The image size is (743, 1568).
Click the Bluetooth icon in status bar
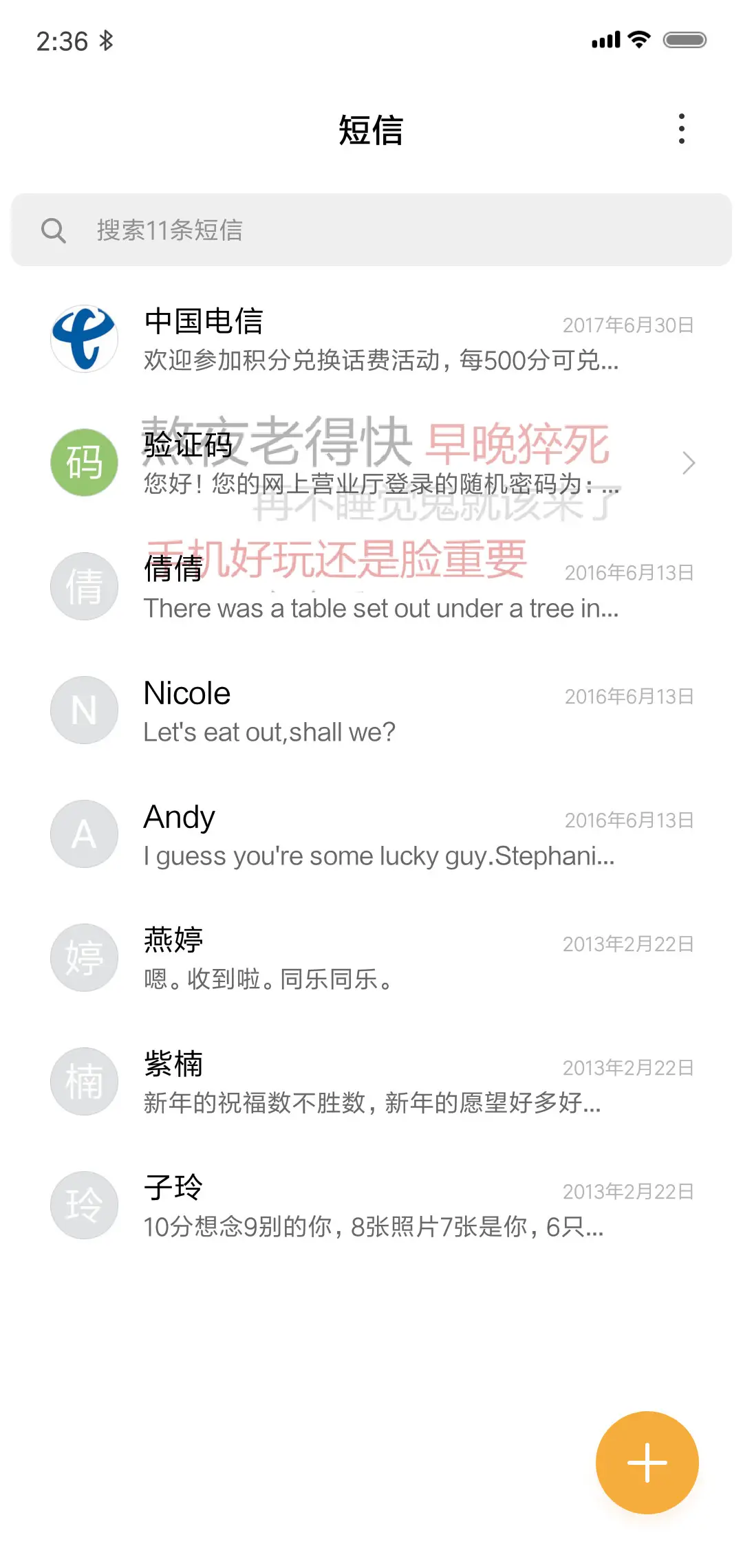coord(107,40)
